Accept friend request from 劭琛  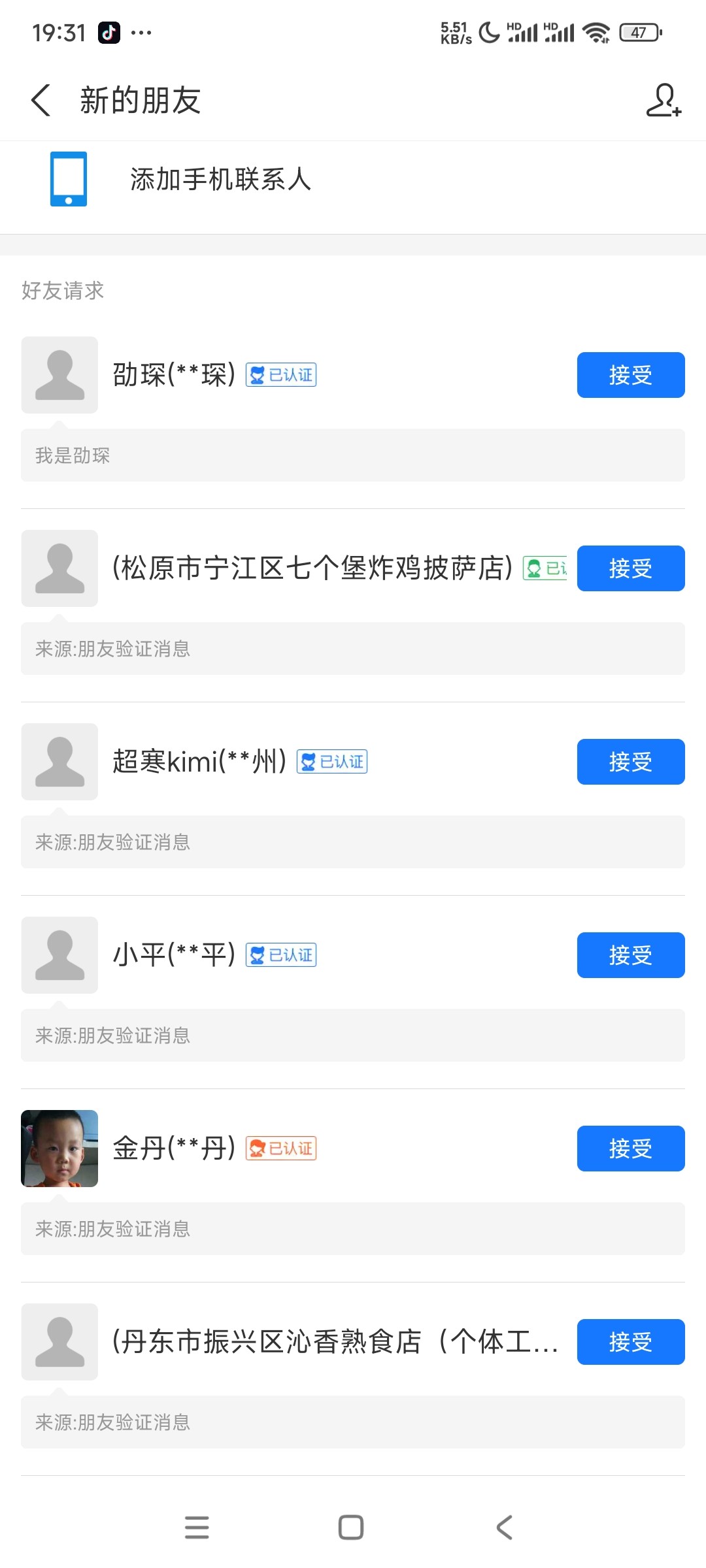(x=630, y=375)
